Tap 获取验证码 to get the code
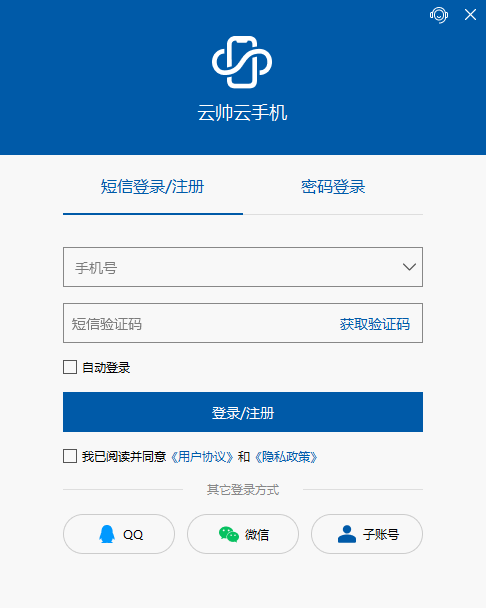This screenshot has width=486, height=608. pos(375,324)
